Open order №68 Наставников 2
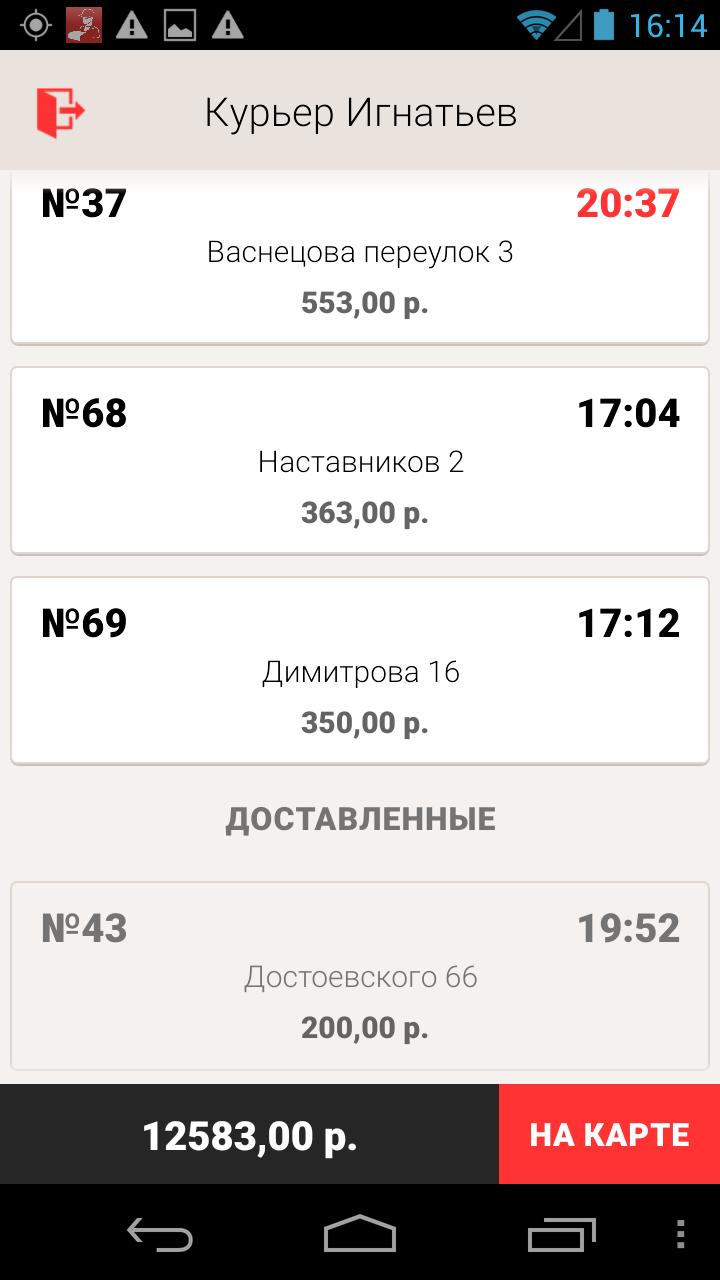 [360, 461]
